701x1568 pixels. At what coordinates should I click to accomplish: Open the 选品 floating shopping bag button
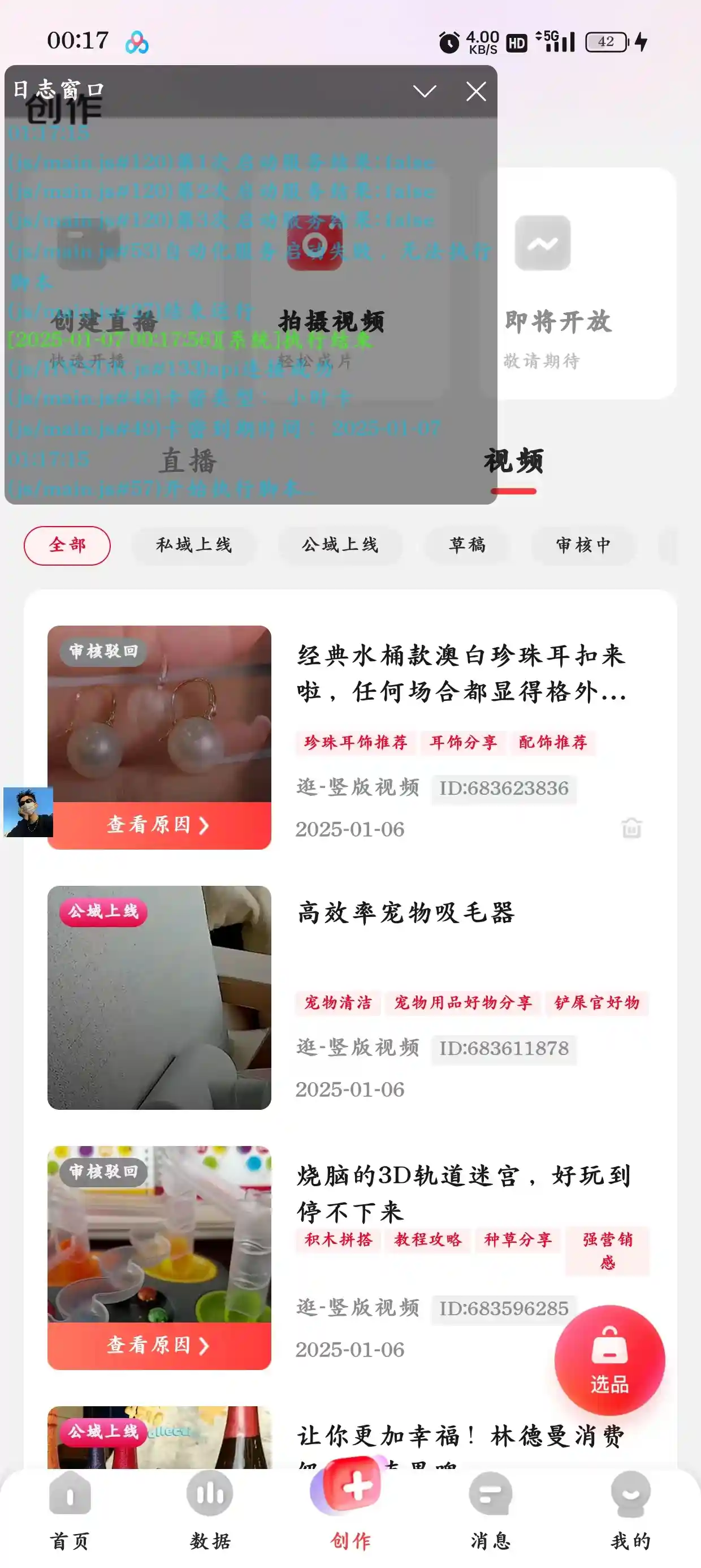612,1358
